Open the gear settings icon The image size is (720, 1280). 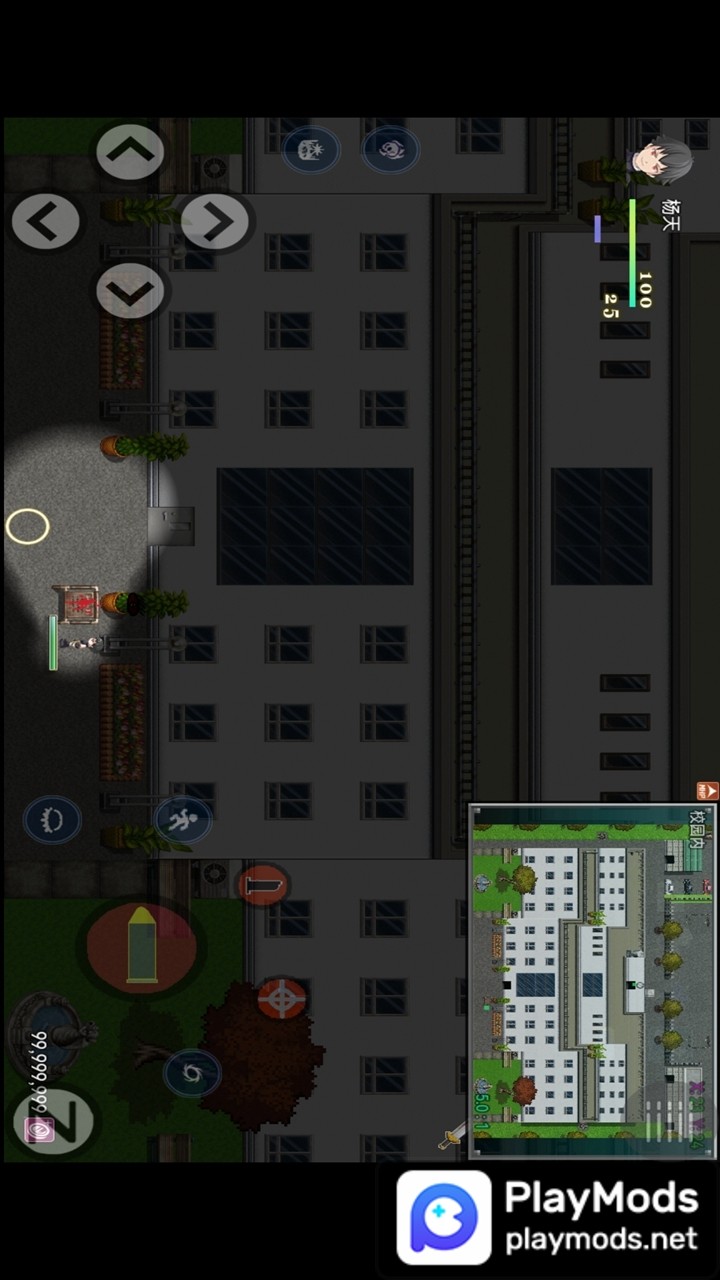[x=52, y=819]
